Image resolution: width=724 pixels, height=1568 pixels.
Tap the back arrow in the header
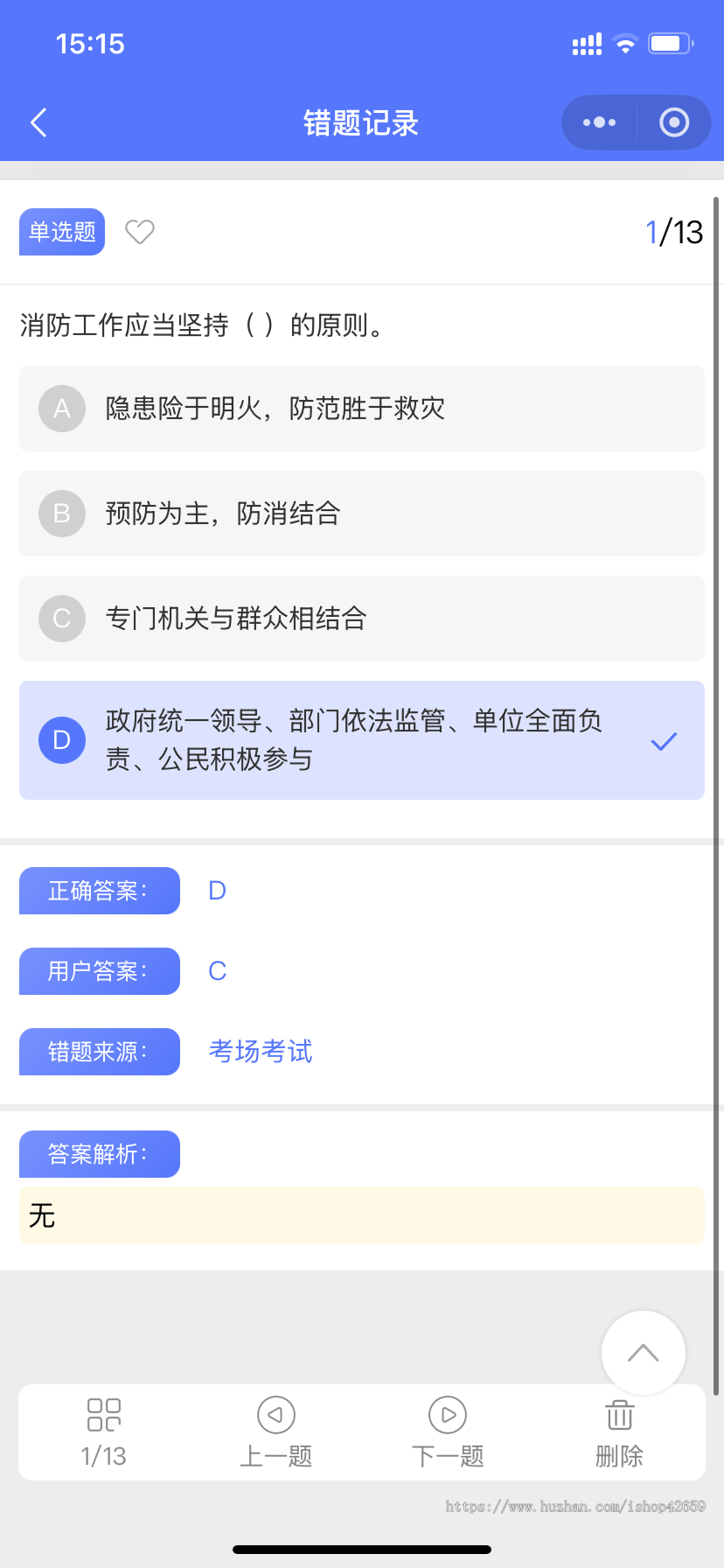(x=38, y=122)
